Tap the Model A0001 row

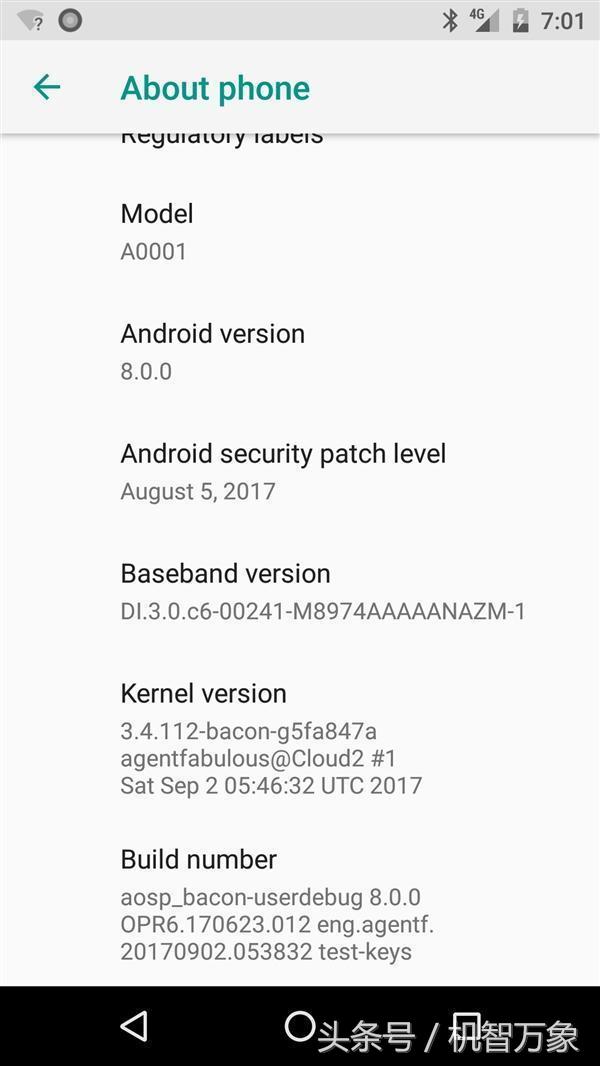coord(300,232)
